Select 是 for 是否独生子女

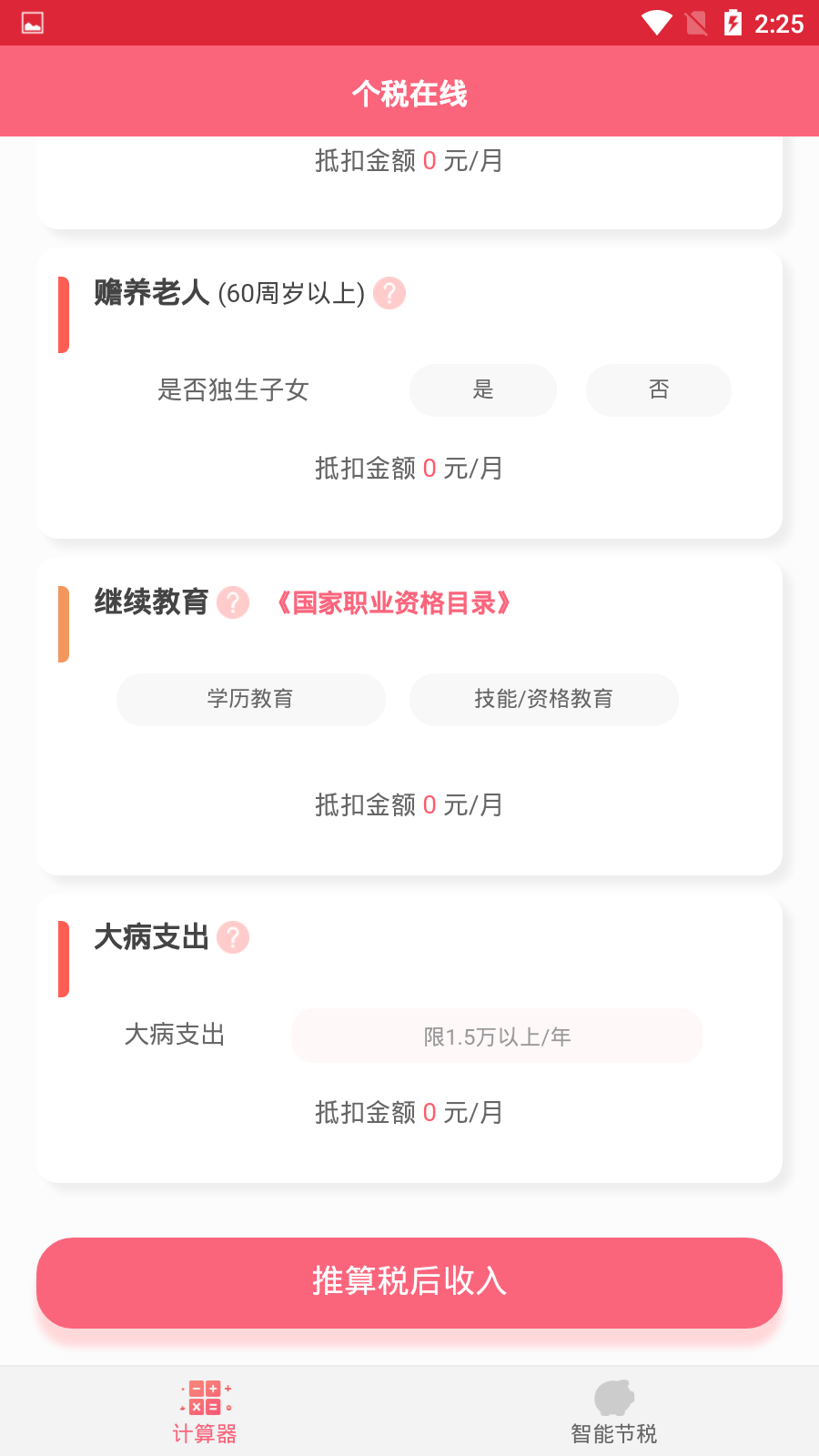(482, 390)
